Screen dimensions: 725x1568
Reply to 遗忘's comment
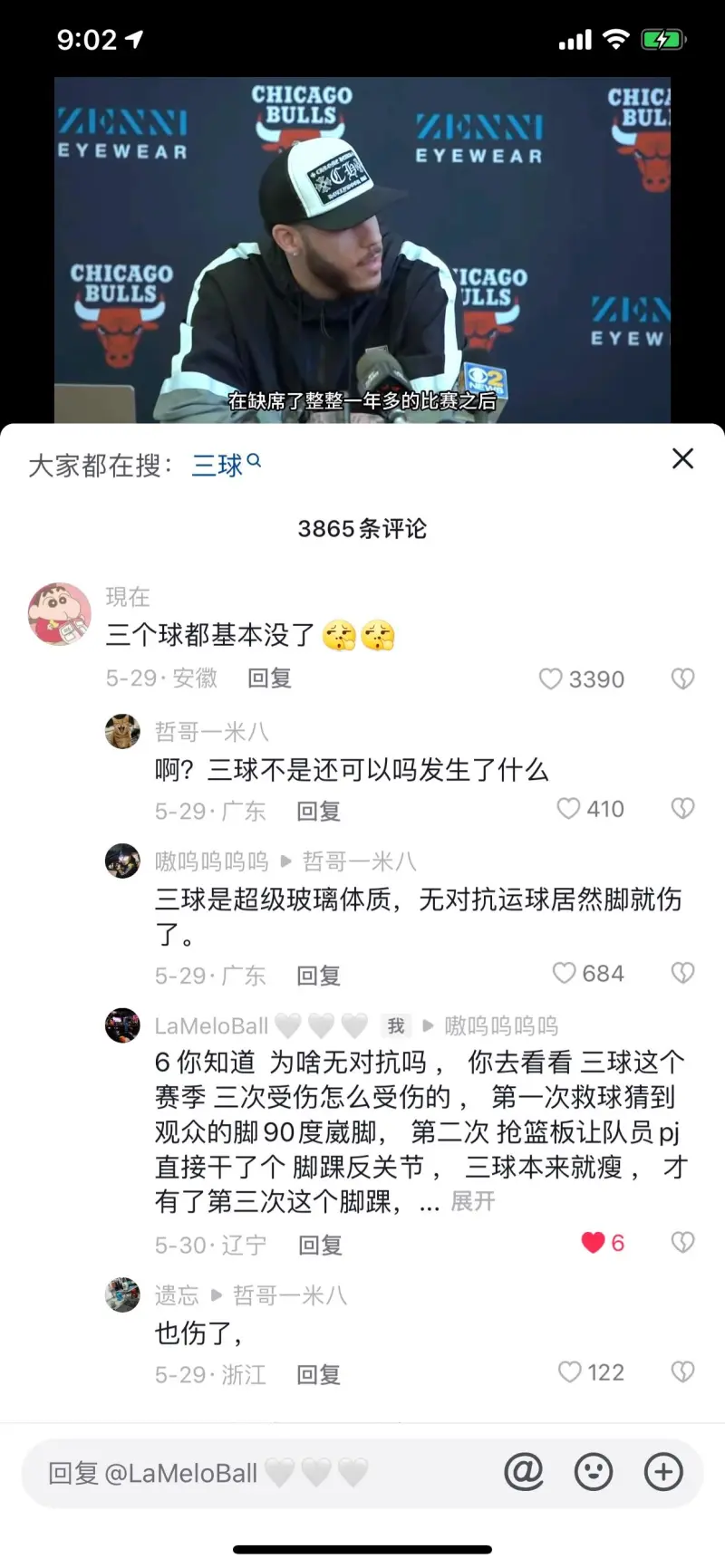coord(318,1375)
